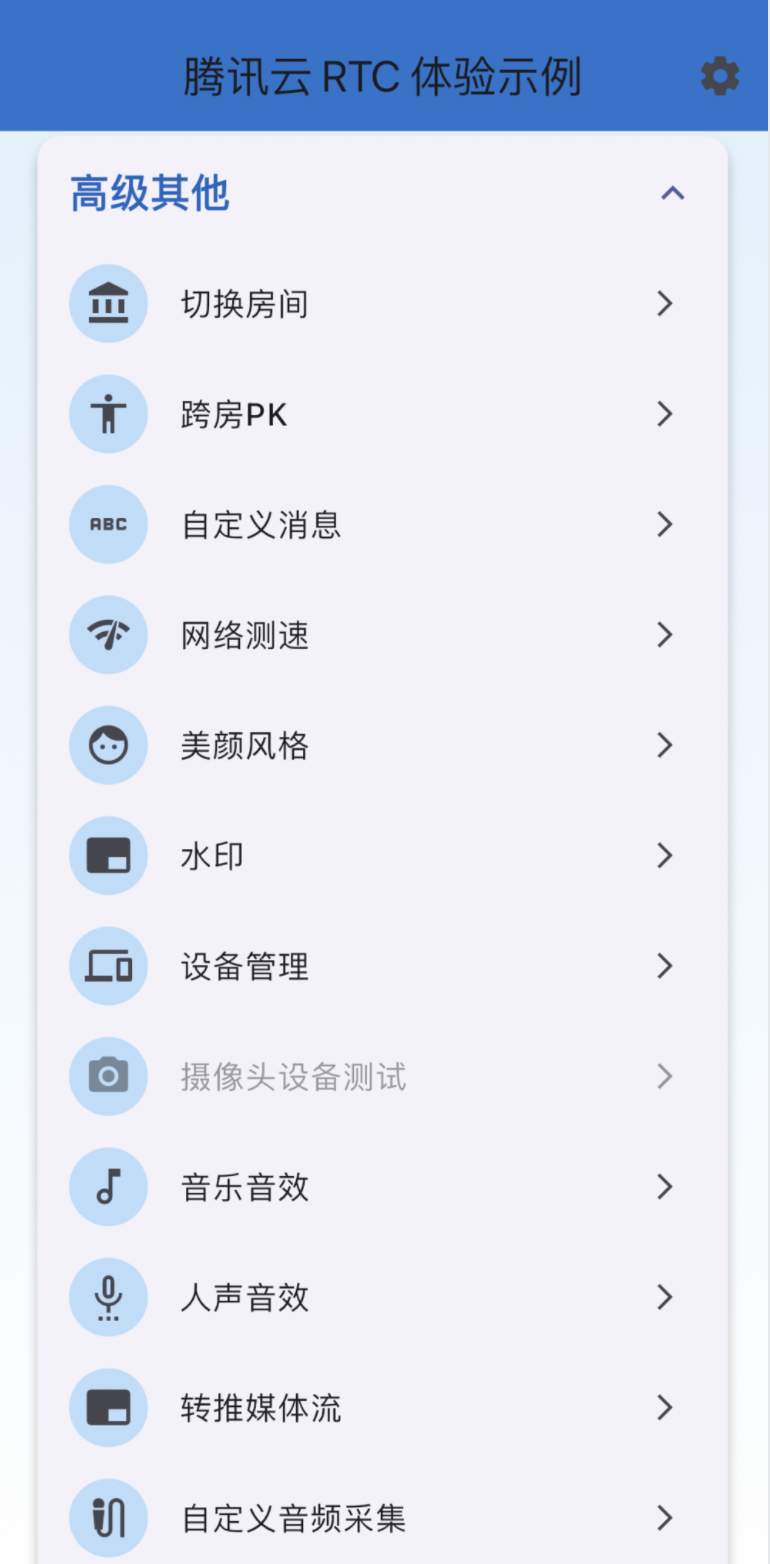Open 网络测速 speed test

383,635
